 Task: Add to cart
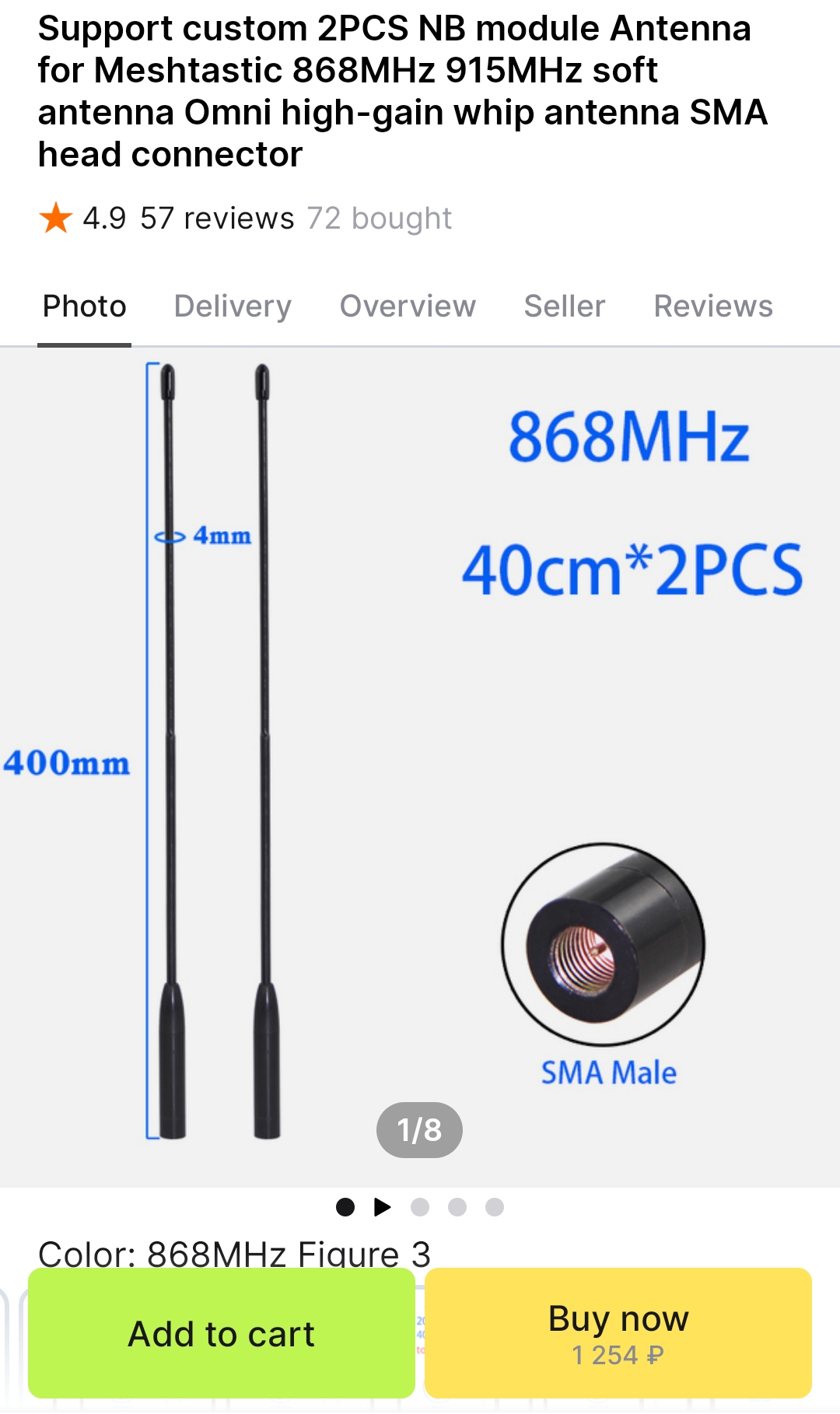[x=222, y=1333]
